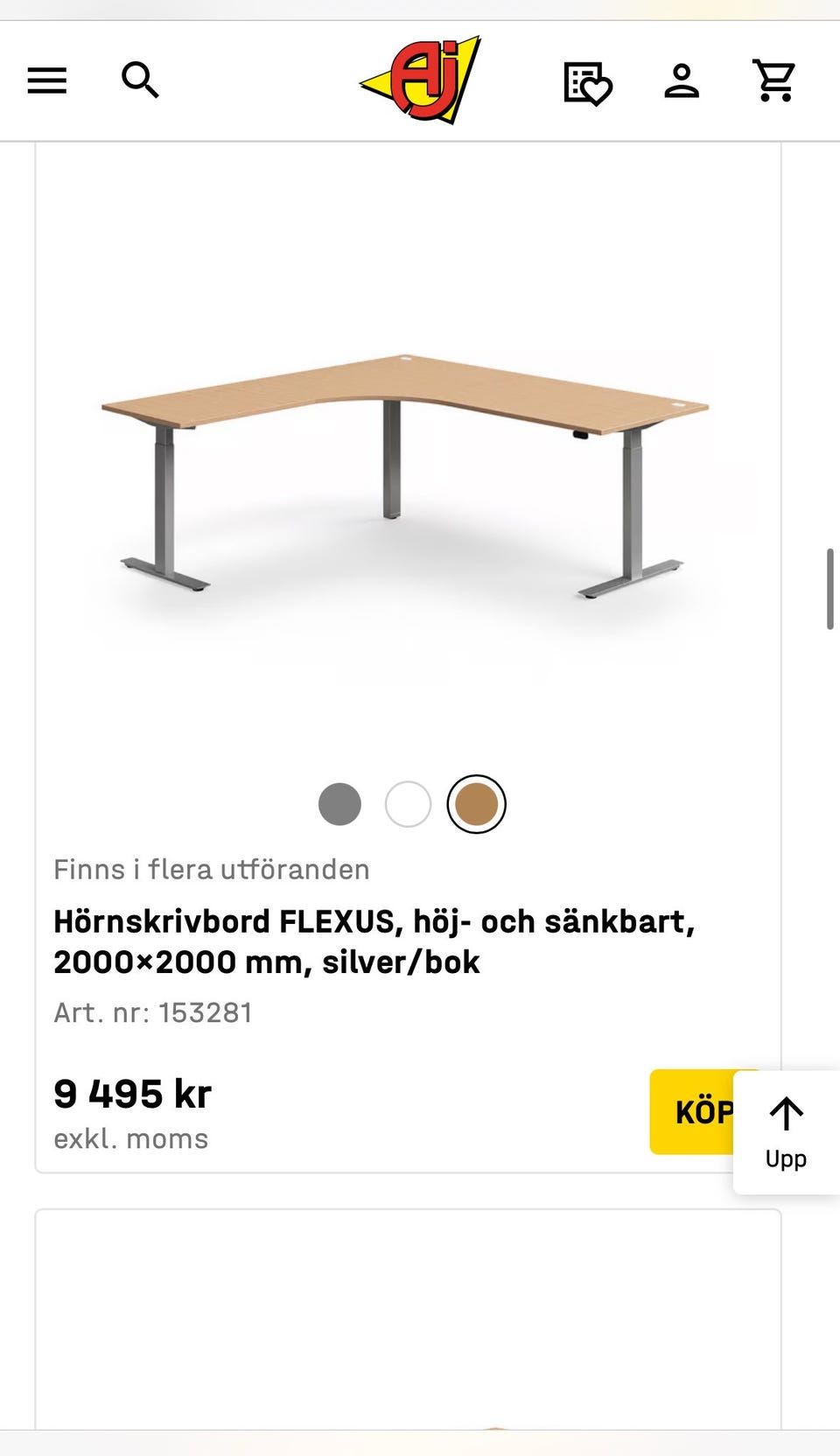Tap 'Upp' to scroll to top
Image resolution: width=840 pixels, height=1456 pixels.
[785, 1157]
